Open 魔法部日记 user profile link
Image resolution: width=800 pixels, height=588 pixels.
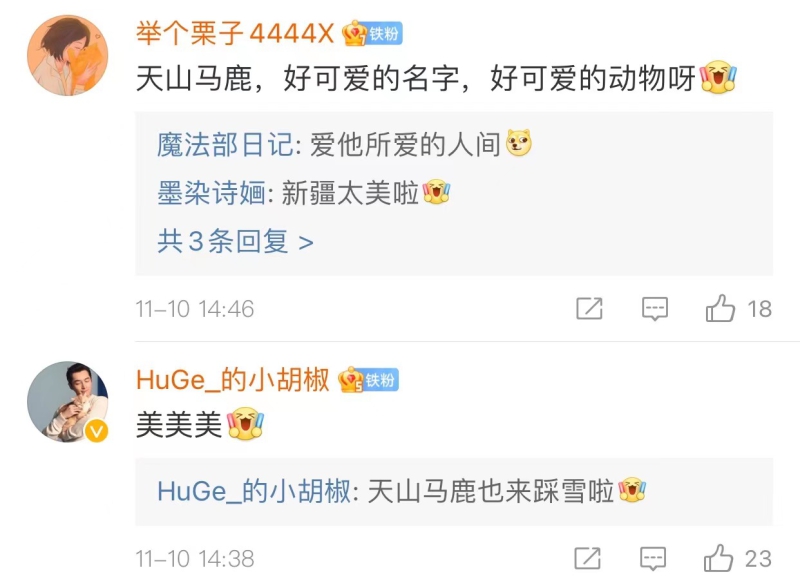click(225, 144)
